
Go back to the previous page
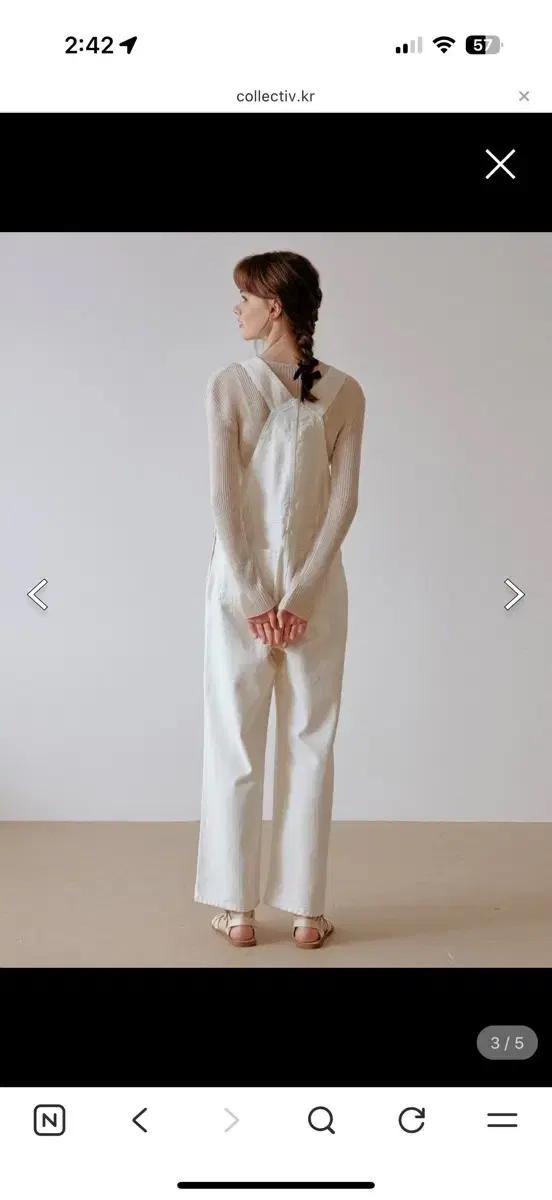point(140,1121)
